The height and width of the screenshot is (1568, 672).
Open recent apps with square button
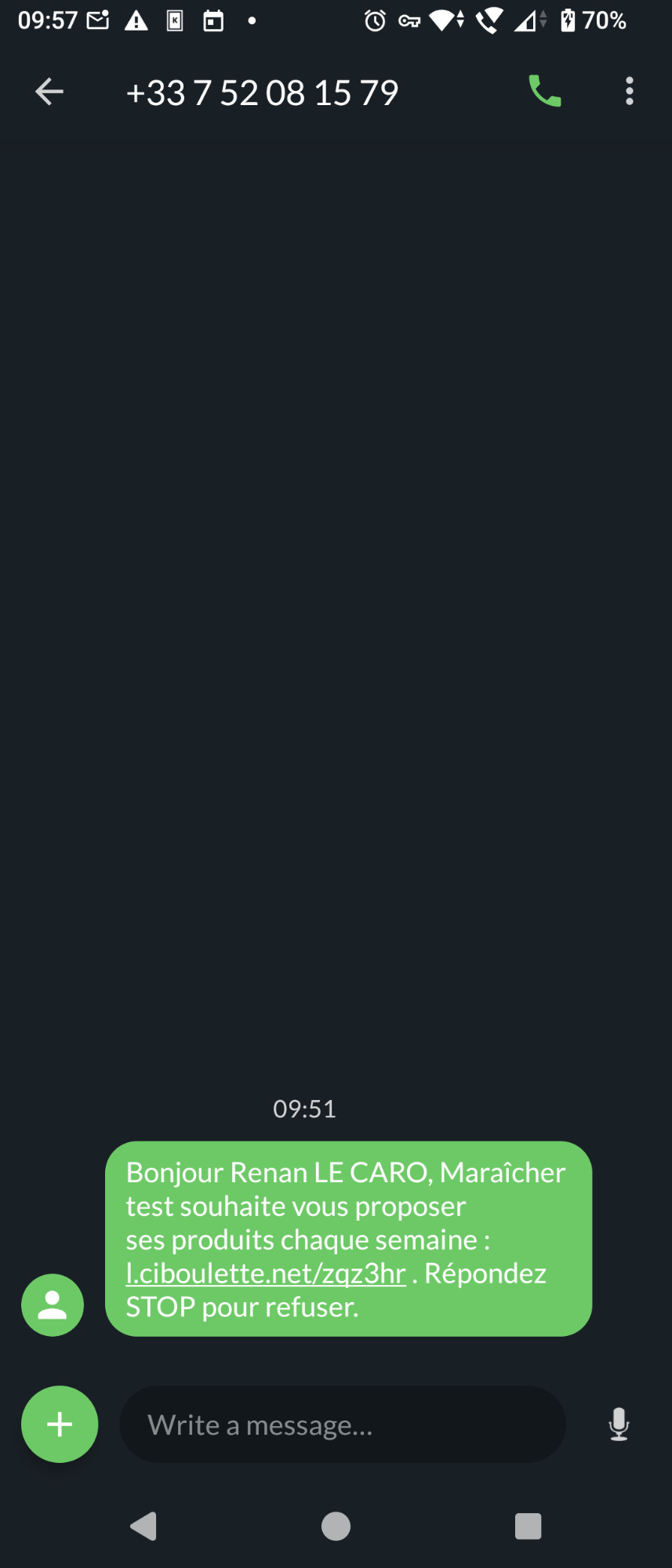click(528, 1526)
